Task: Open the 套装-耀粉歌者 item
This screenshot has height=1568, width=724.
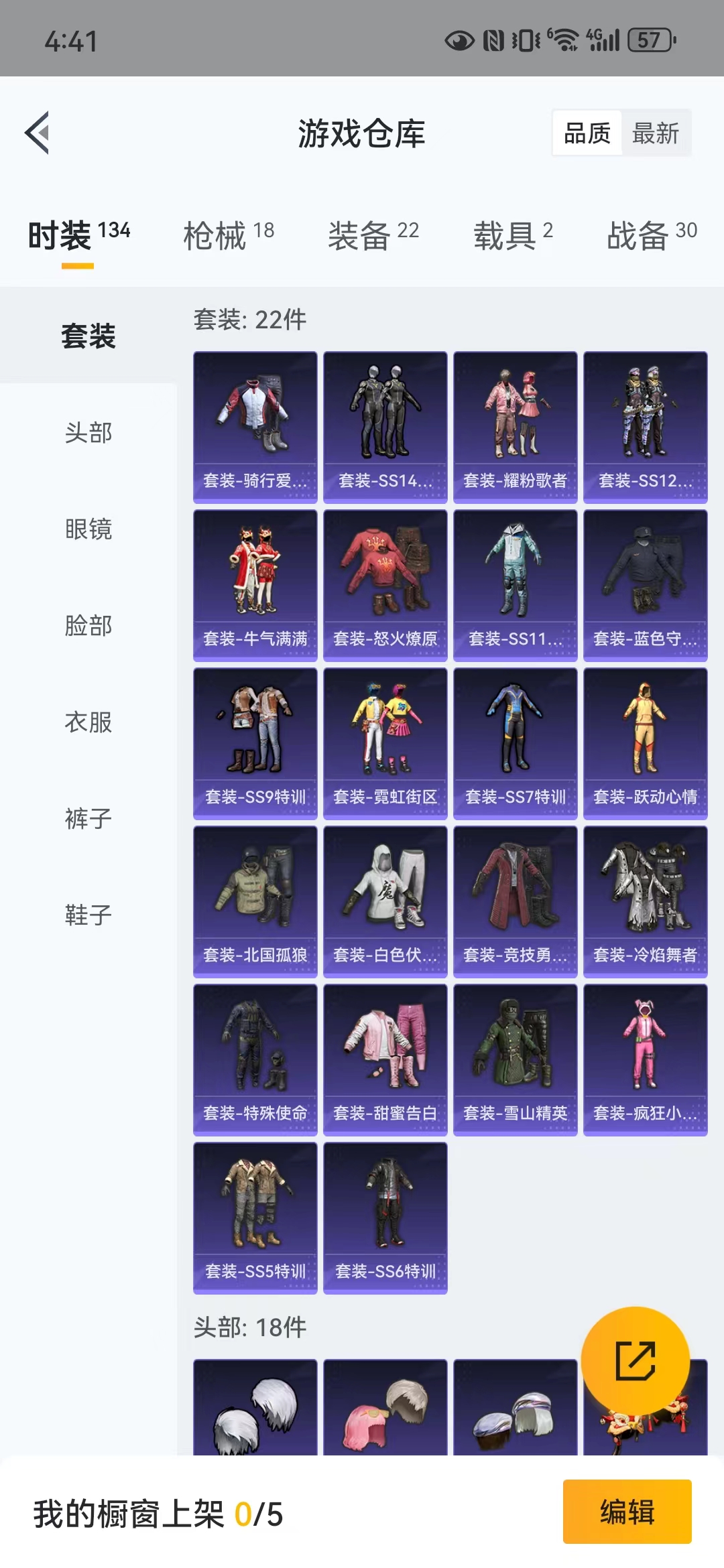Action: tap(516, 427)
